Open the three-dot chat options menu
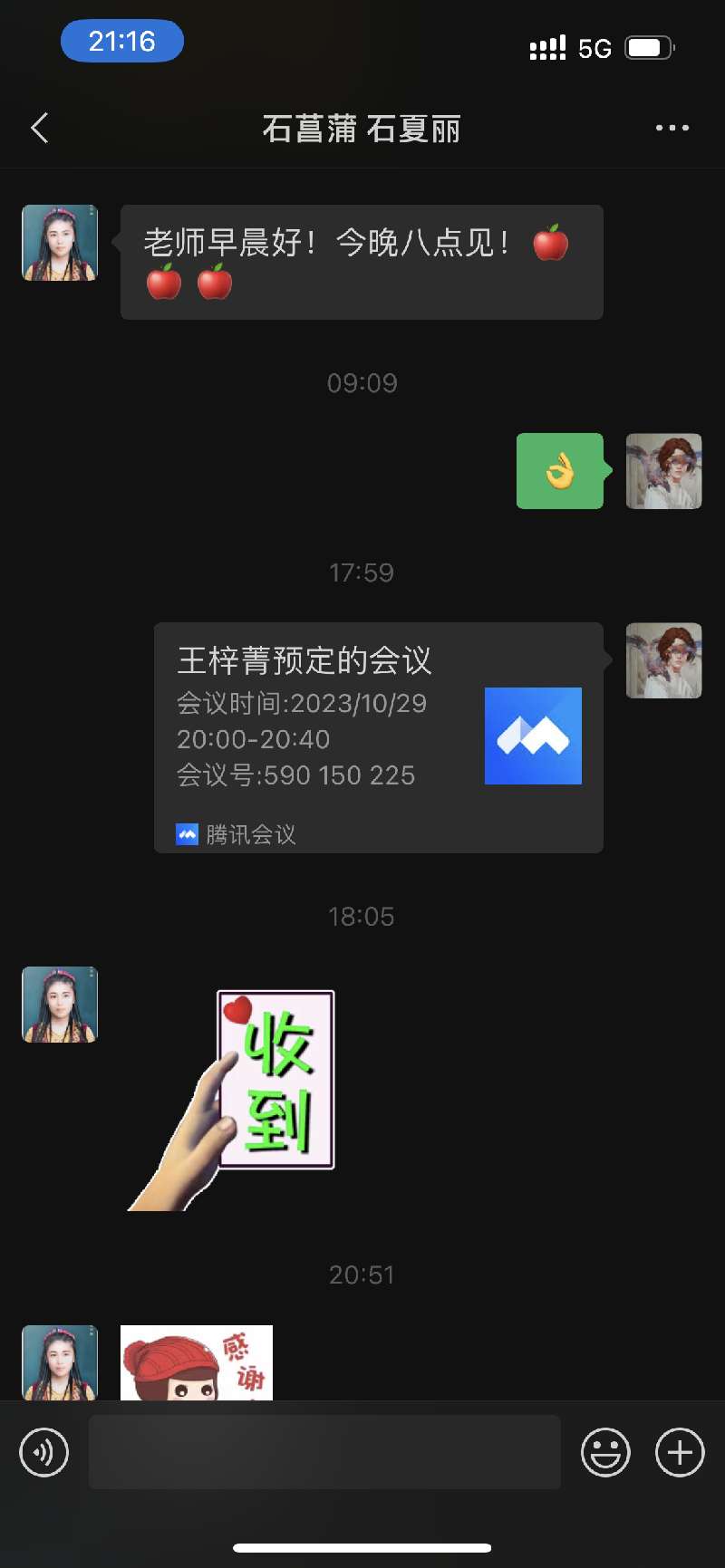 (672, 129)
